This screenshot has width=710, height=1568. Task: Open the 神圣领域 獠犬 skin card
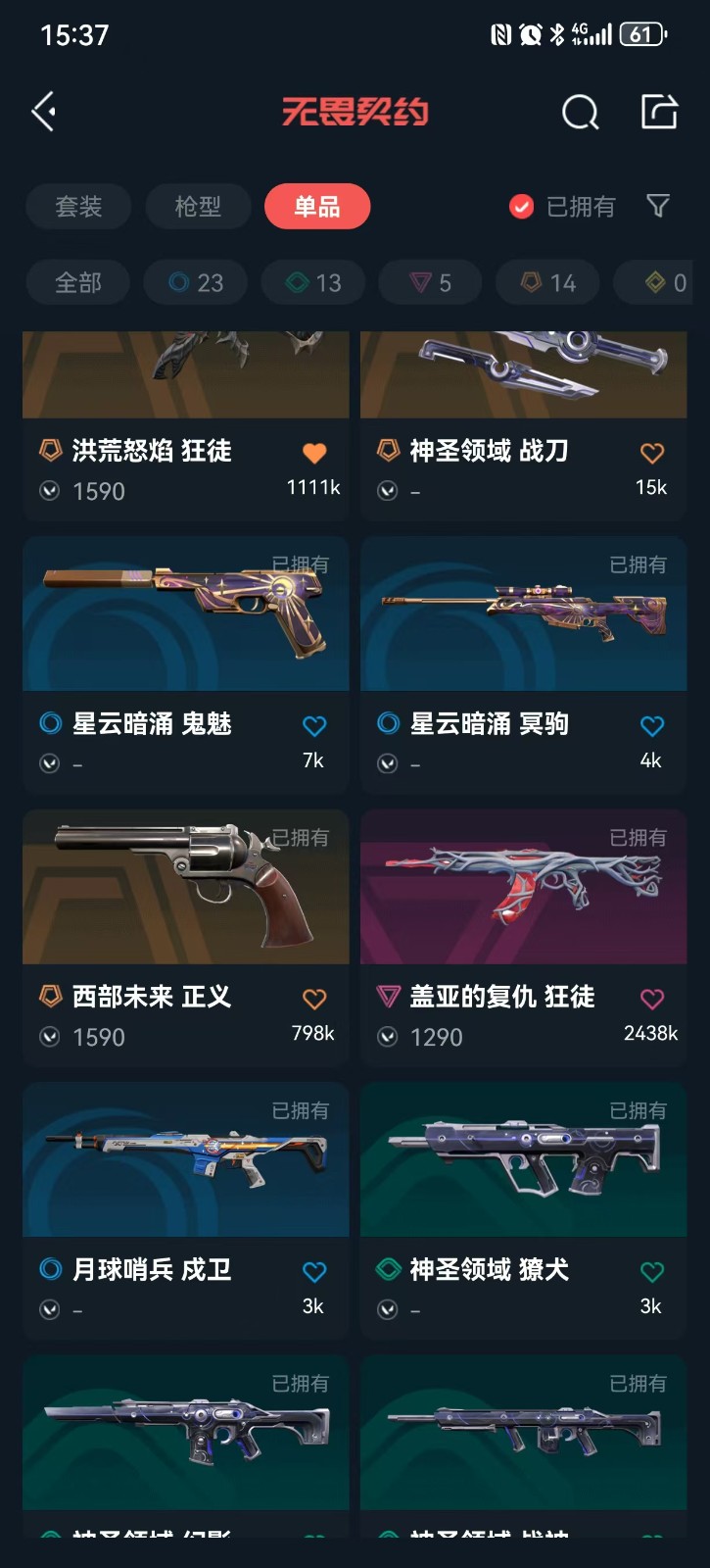(x=523, y=1161)
